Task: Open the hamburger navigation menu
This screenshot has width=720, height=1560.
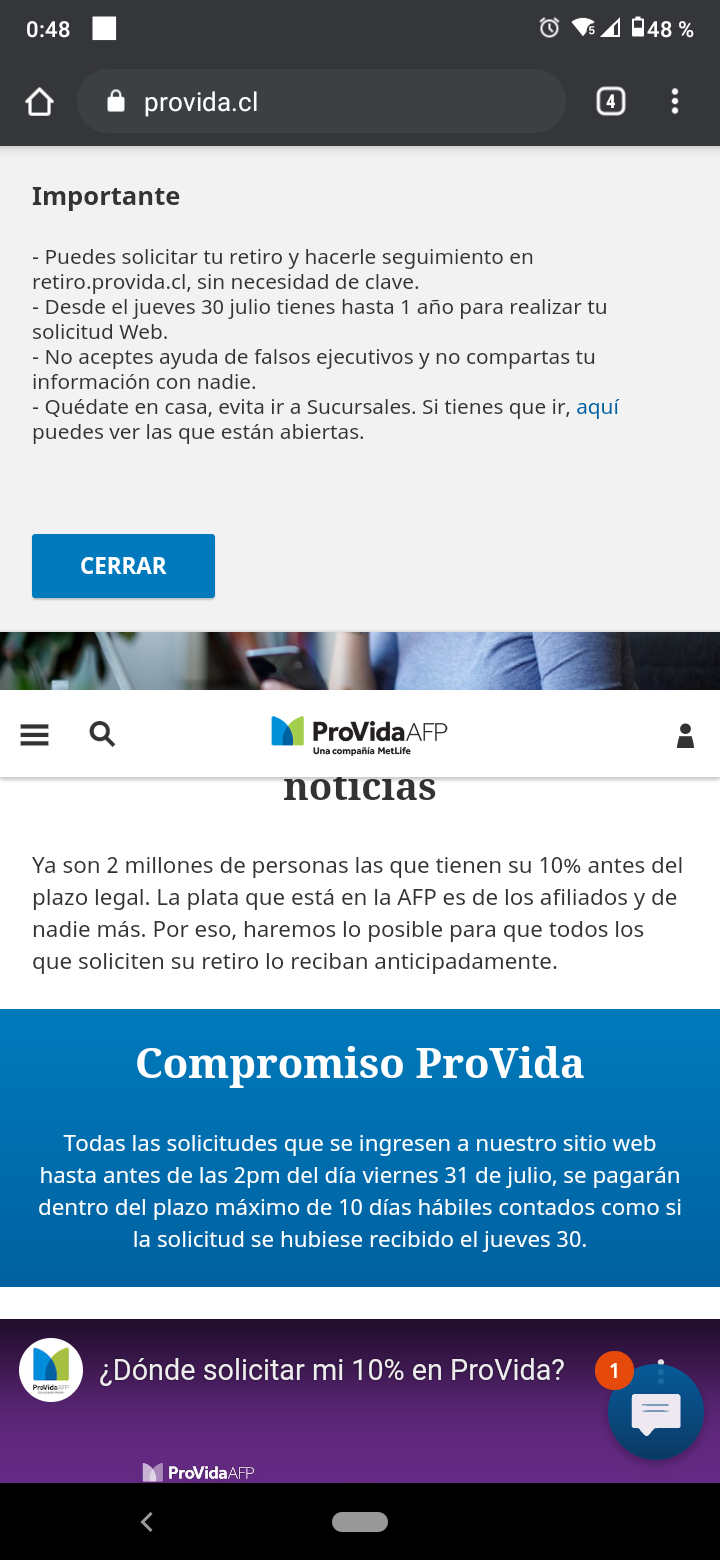Action: pyautogui.click(x=35, y=735)
